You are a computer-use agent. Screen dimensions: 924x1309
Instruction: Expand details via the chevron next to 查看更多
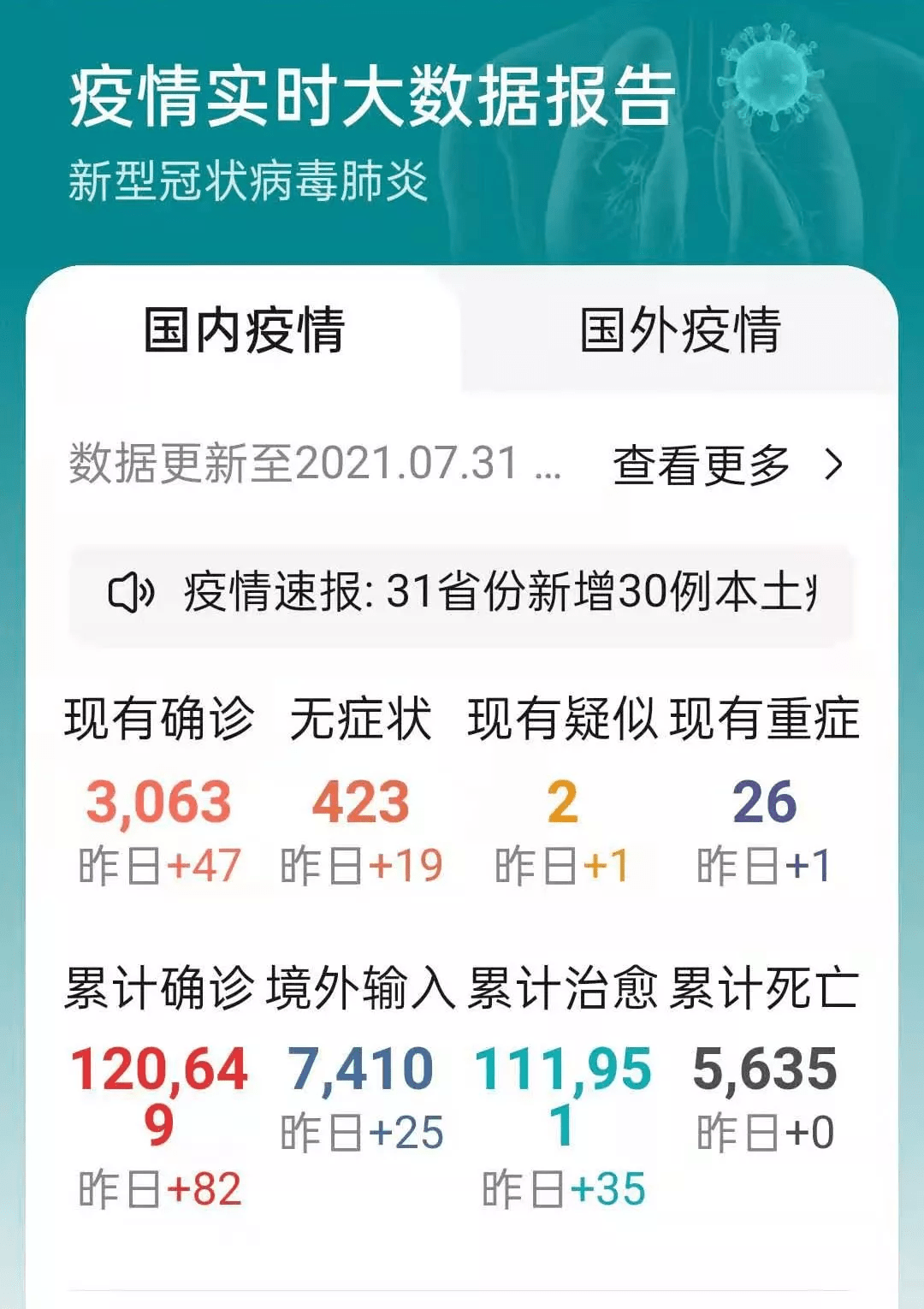point(834,466)
